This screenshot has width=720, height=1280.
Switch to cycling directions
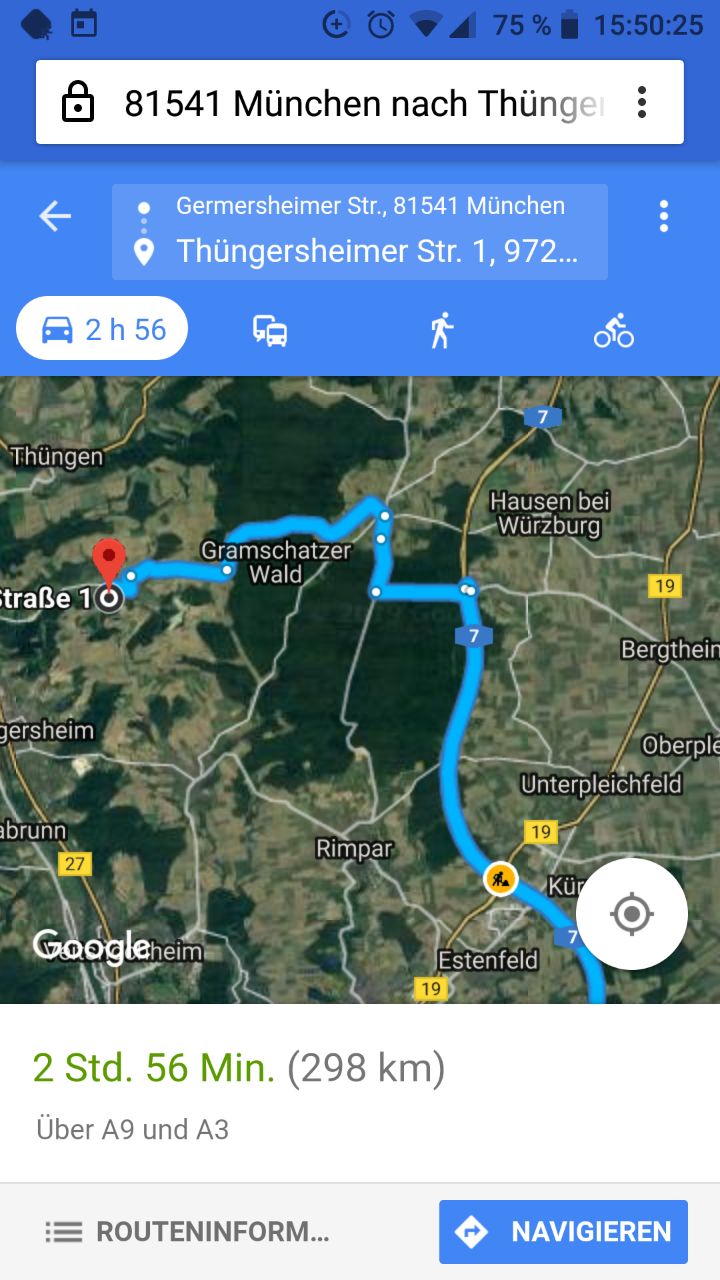(x=613, y=330)
